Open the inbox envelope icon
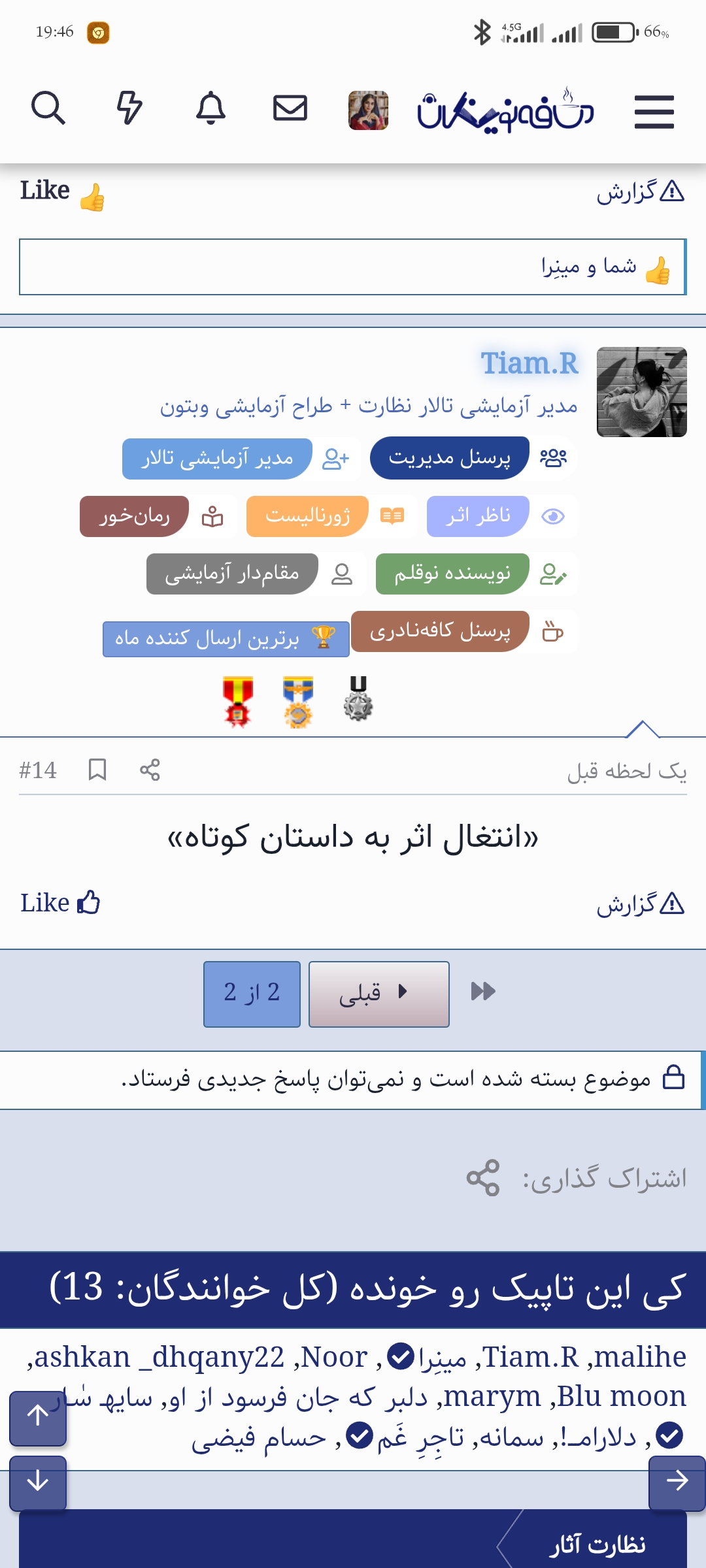The height and width of the screenshot is (1568, 706). [x=290, y=108]
